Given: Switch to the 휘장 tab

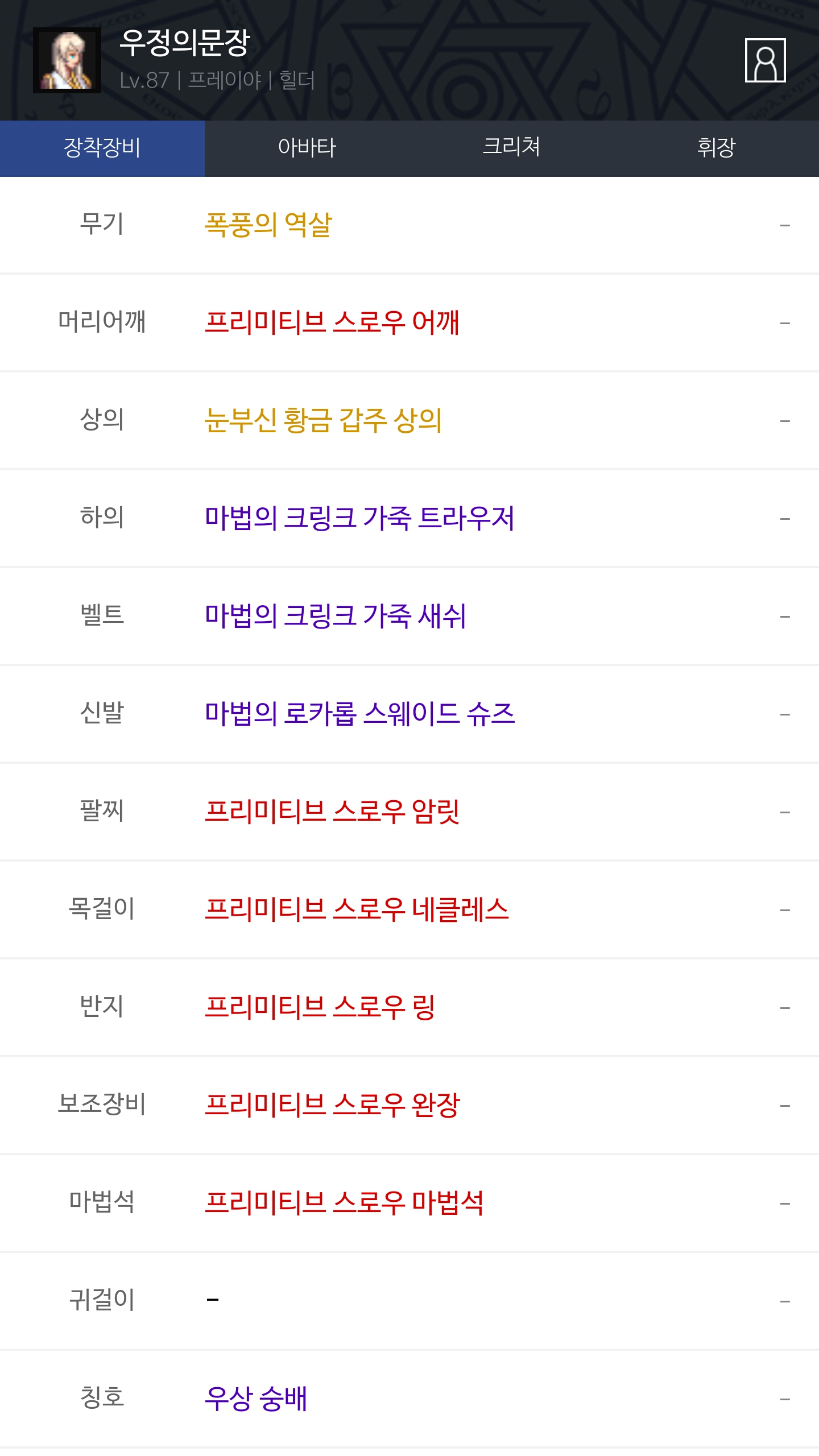Looking at the screenshot, I should (x=717, y=148).
